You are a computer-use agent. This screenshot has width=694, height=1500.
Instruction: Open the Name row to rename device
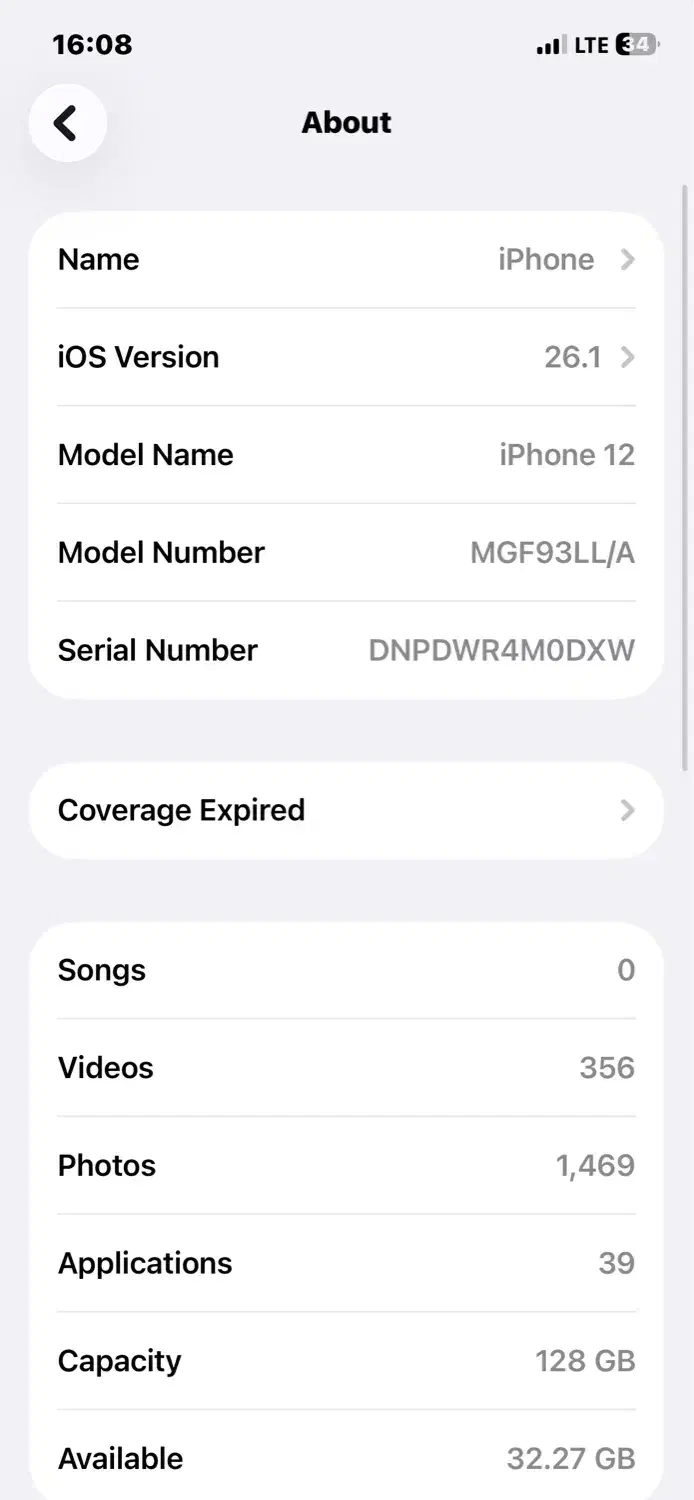[x=346, y=260]
